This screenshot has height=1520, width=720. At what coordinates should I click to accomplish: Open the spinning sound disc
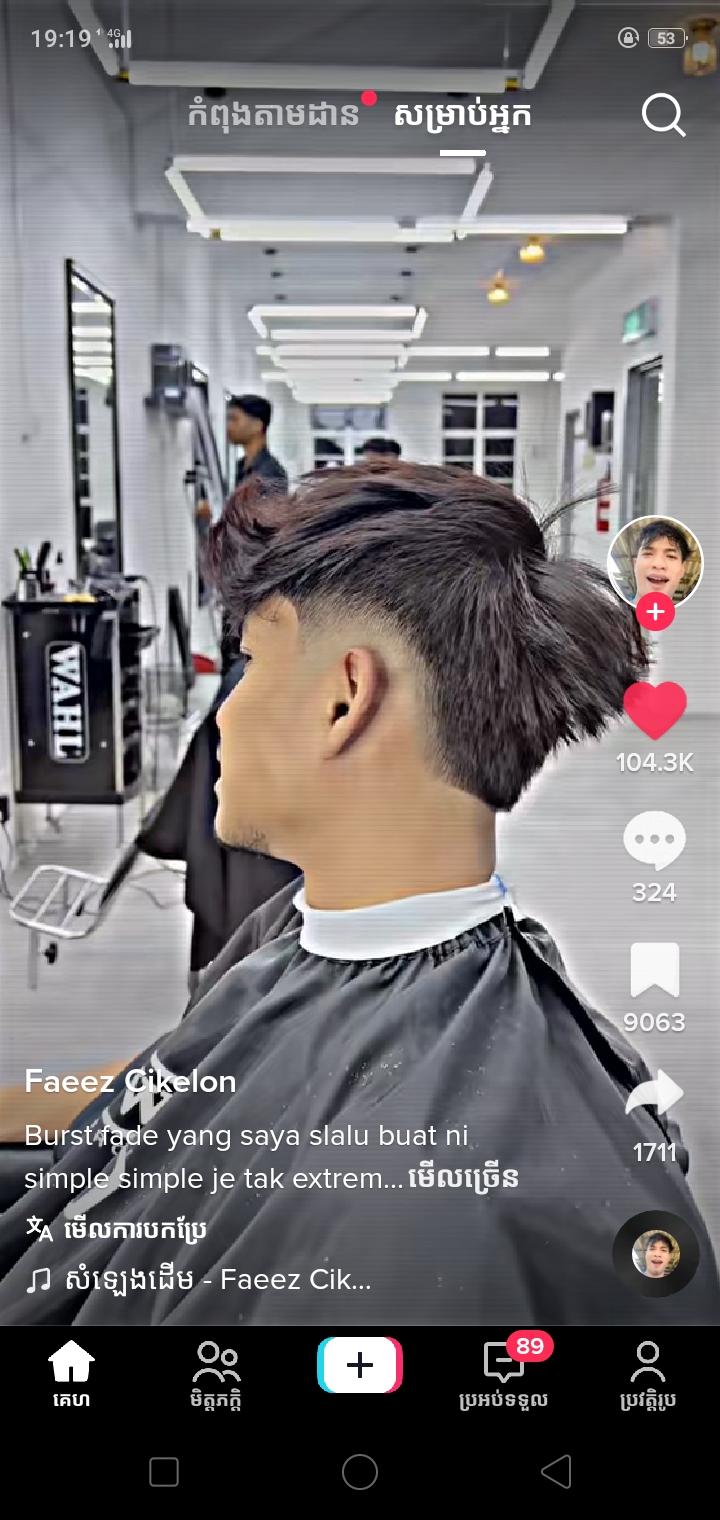(655, 1254)
